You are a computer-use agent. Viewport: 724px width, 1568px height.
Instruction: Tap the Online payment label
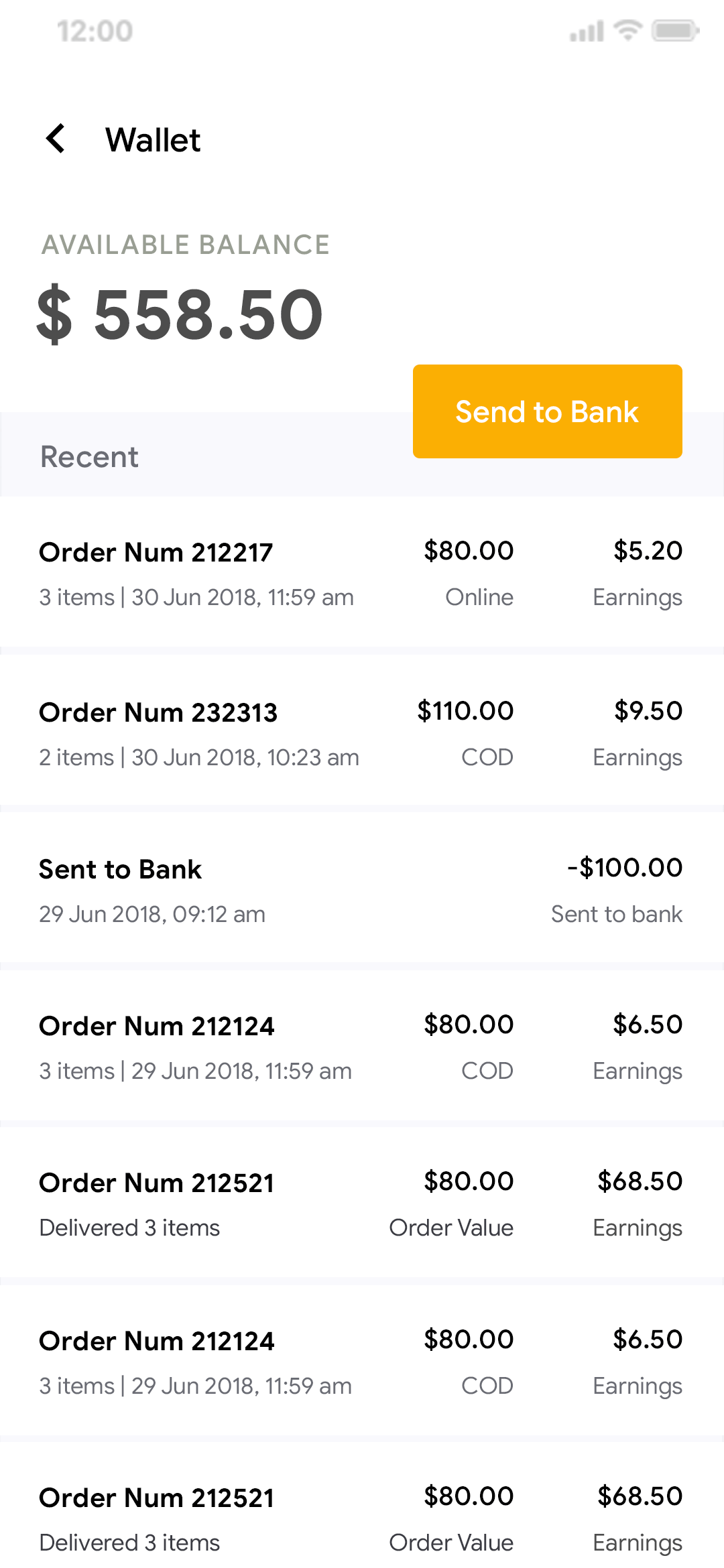tap(479, 597)
